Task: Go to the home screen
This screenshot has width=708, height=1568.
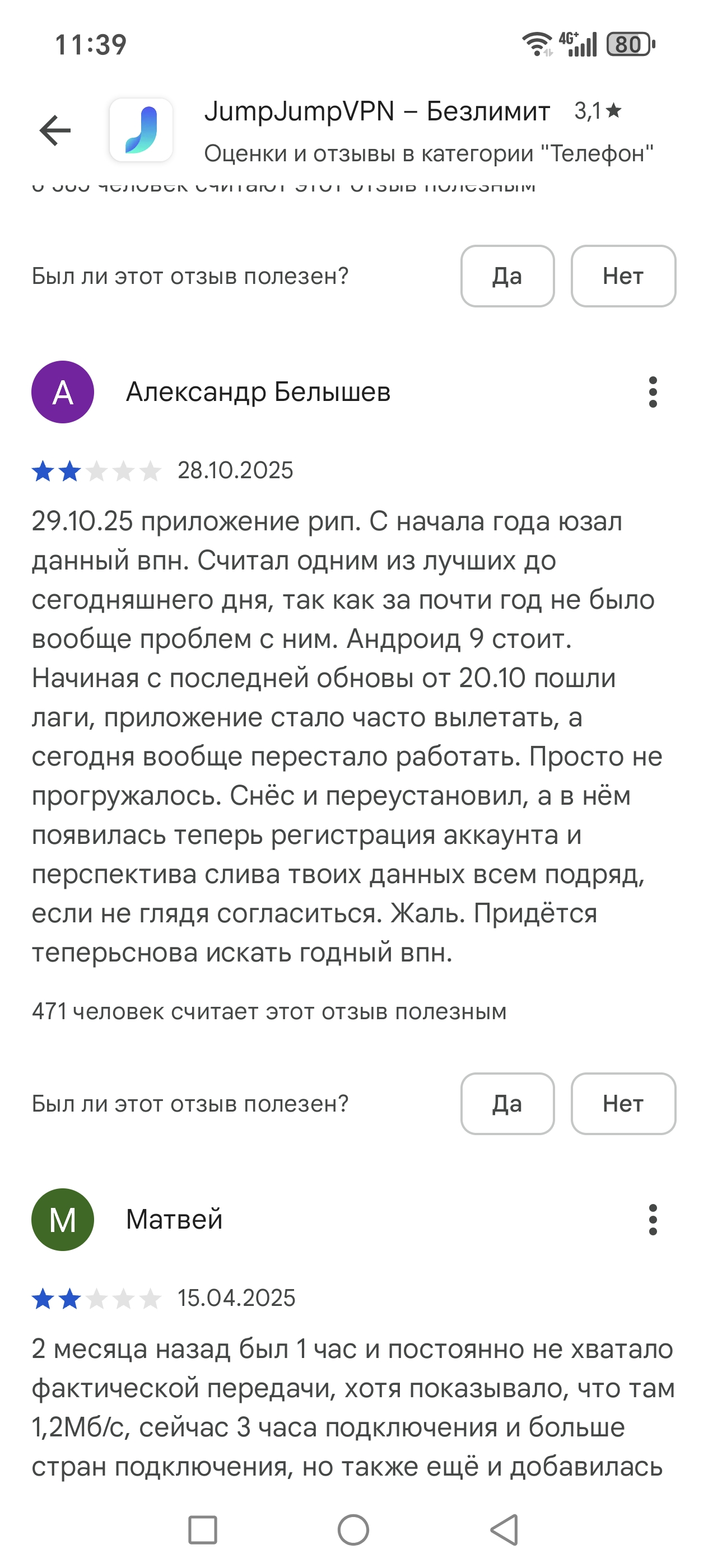Action: pyautogui.click(x=353, y=1530)
